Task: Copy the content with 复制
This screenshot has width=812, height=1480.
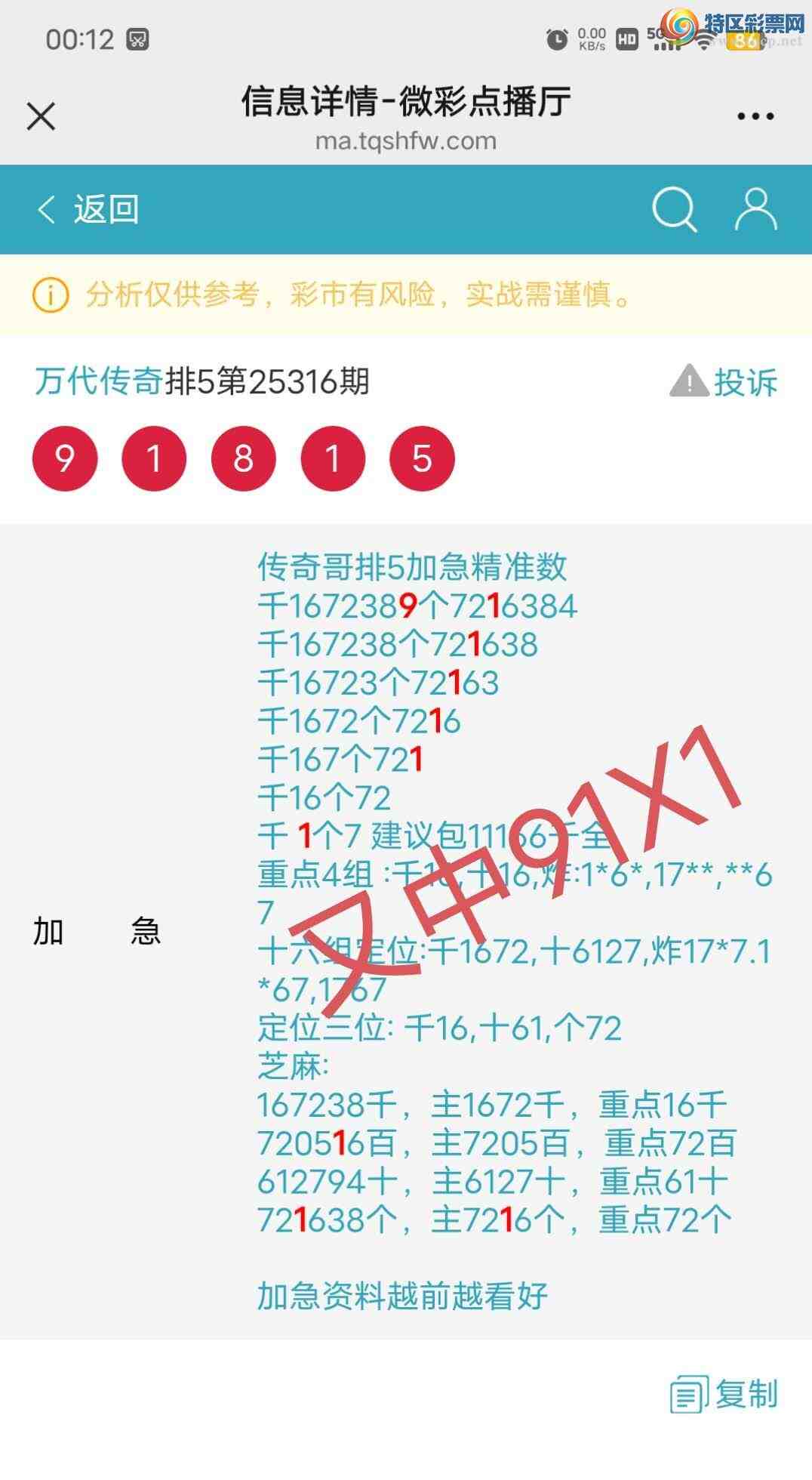Action: 723,1394
